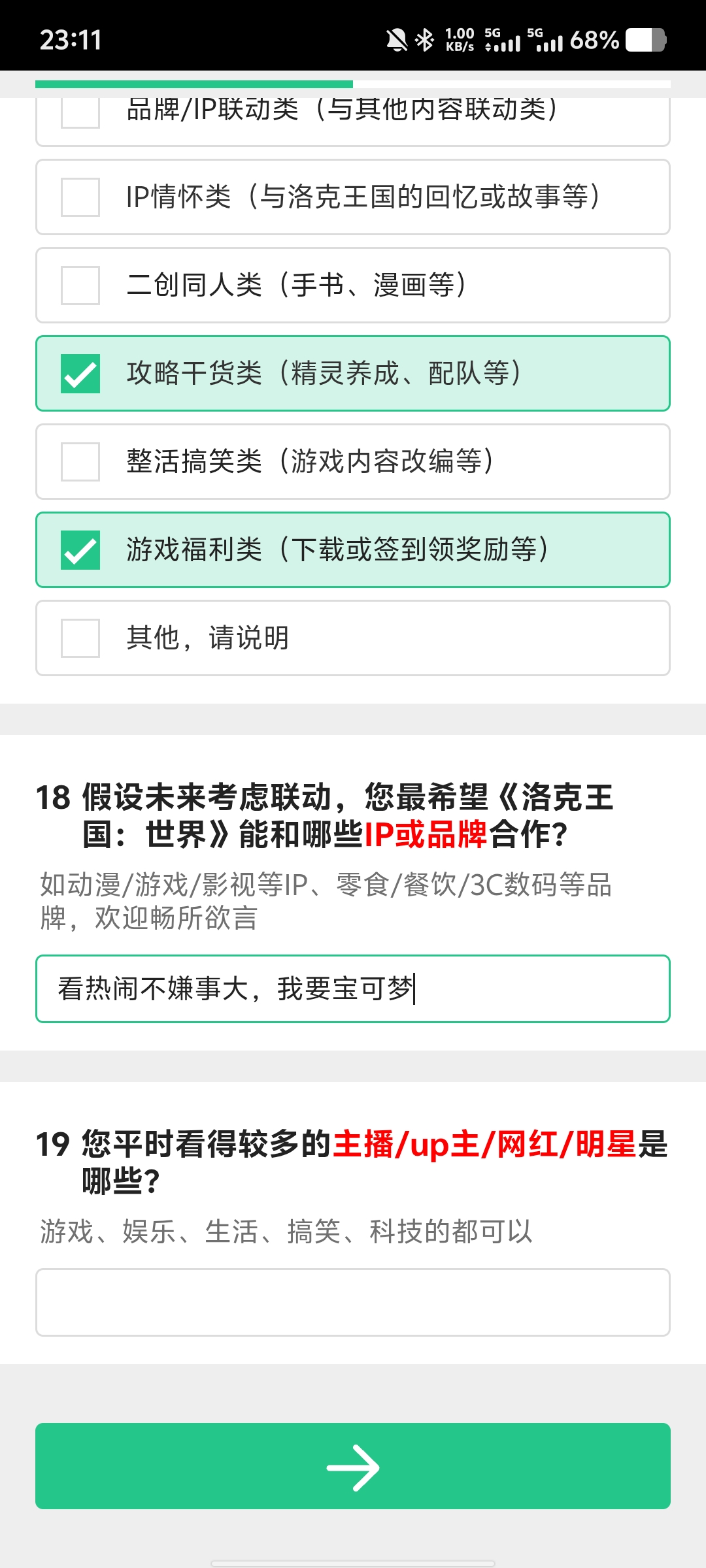Image resolution: width=706 pixels, height=1568 pixels.
Task: Deselect the 游戏福利类 option
Action: [x=80, y=550]
